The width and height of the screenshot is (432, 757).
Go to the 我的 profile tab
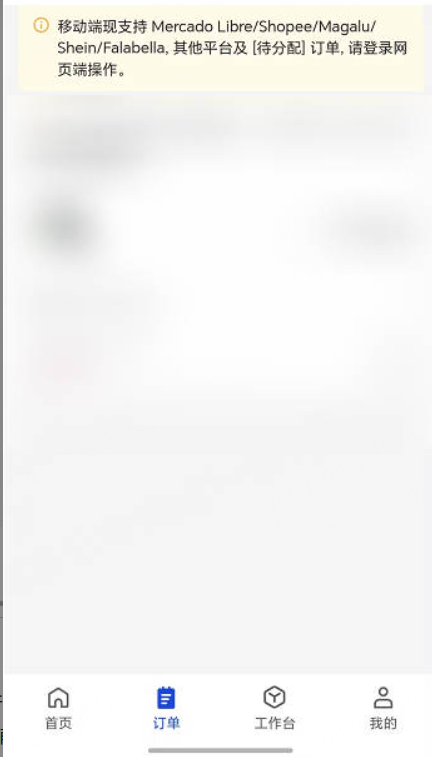[x=383, y=708]
